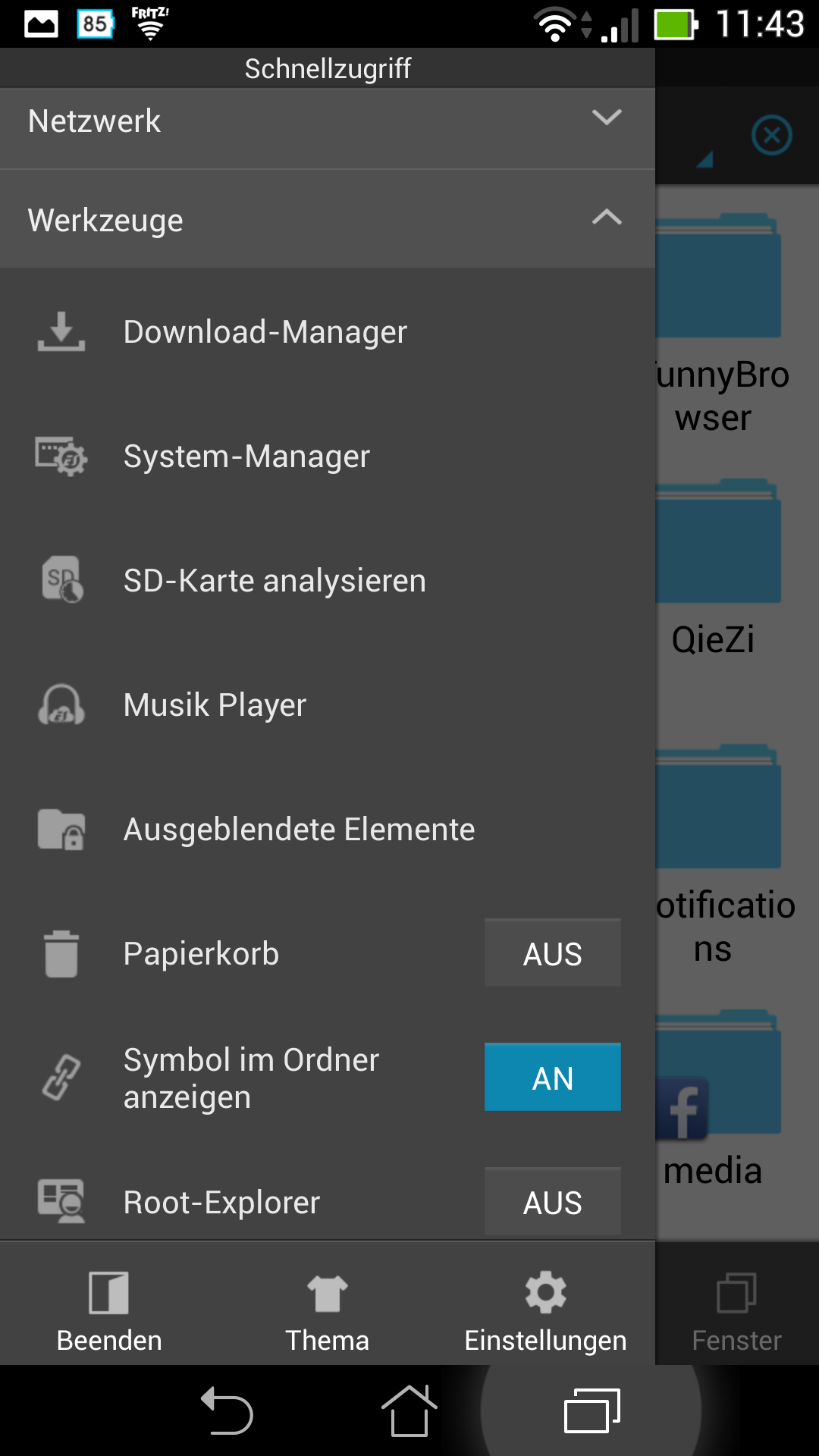Turn on the Papierkorb toggle
The height and width of the screenshot is (1456, 819).
[552, 953]
